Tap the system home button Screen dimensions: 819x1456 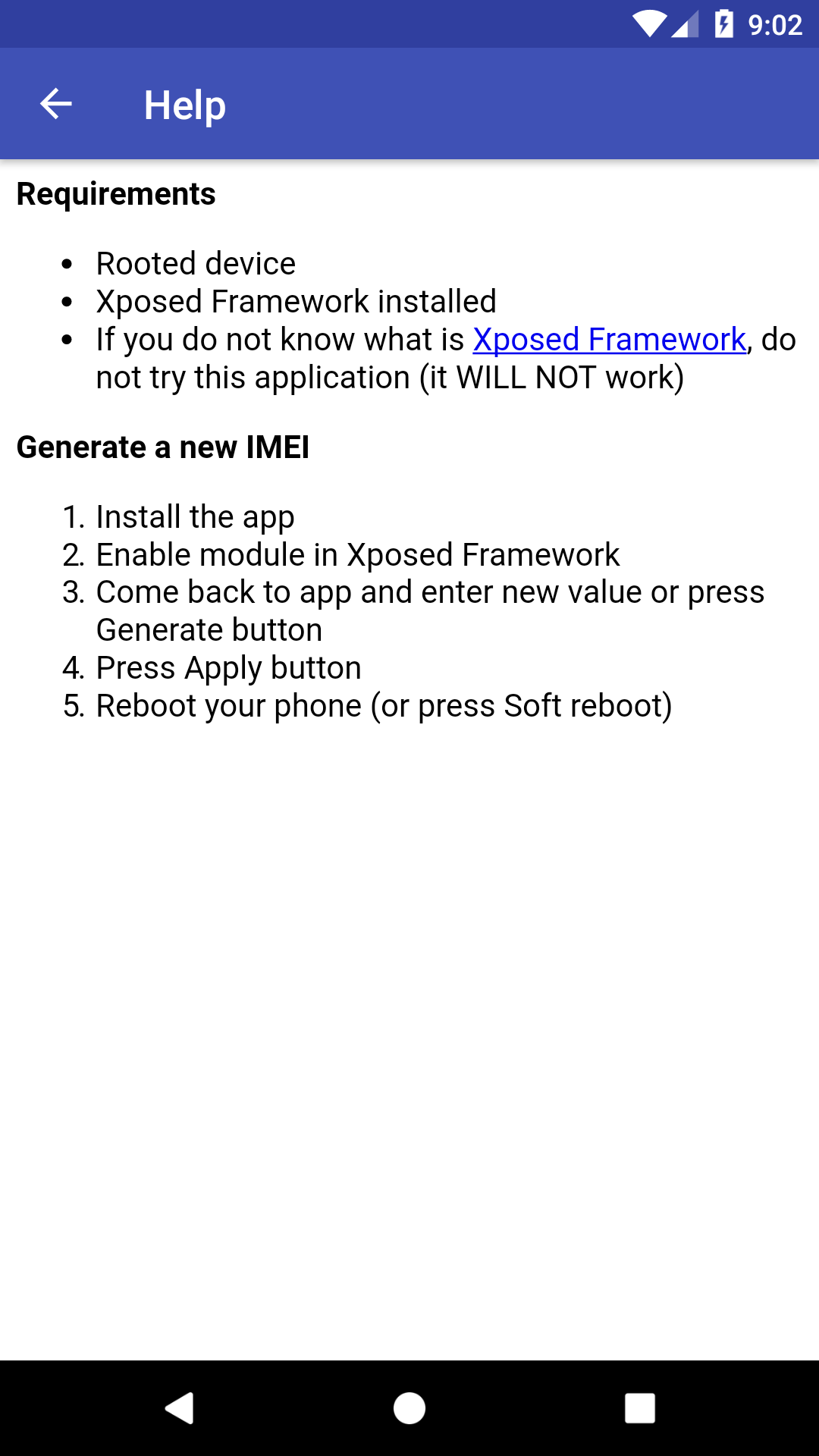[x=409, y=1408]
